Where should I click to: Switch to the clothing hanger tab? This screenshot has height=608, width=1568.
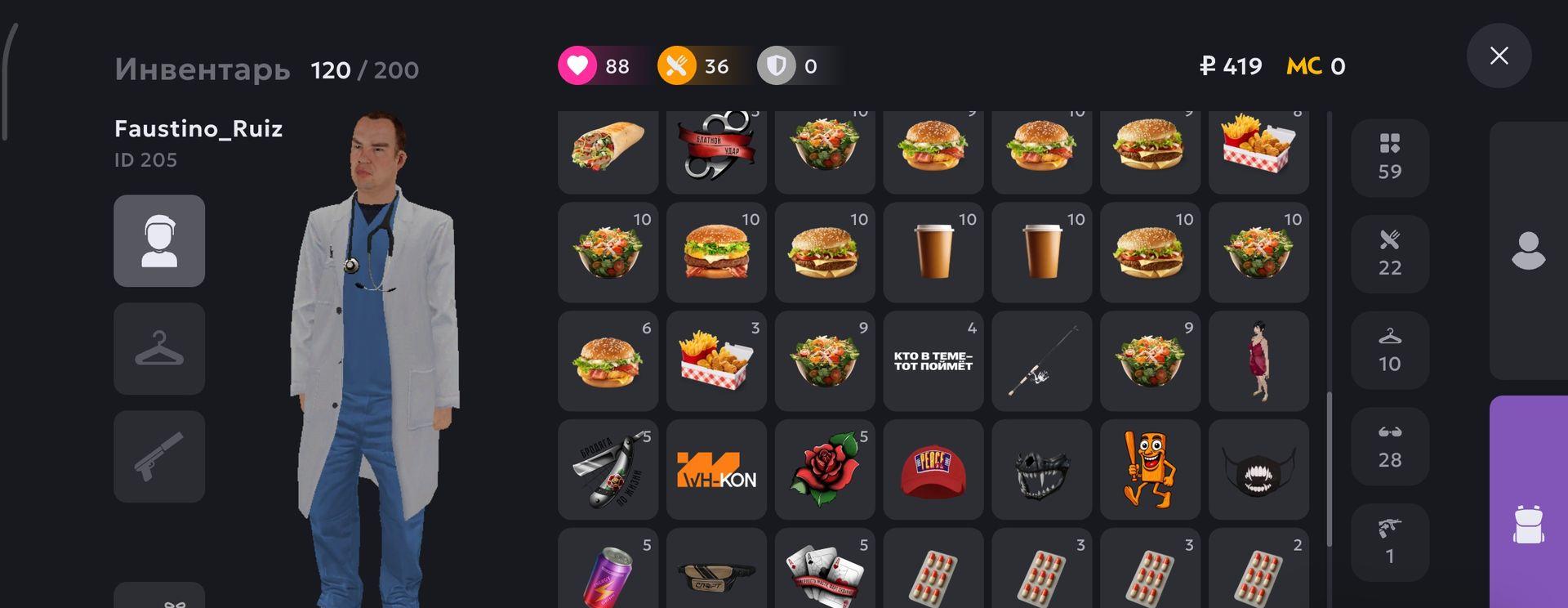[159, 348]
